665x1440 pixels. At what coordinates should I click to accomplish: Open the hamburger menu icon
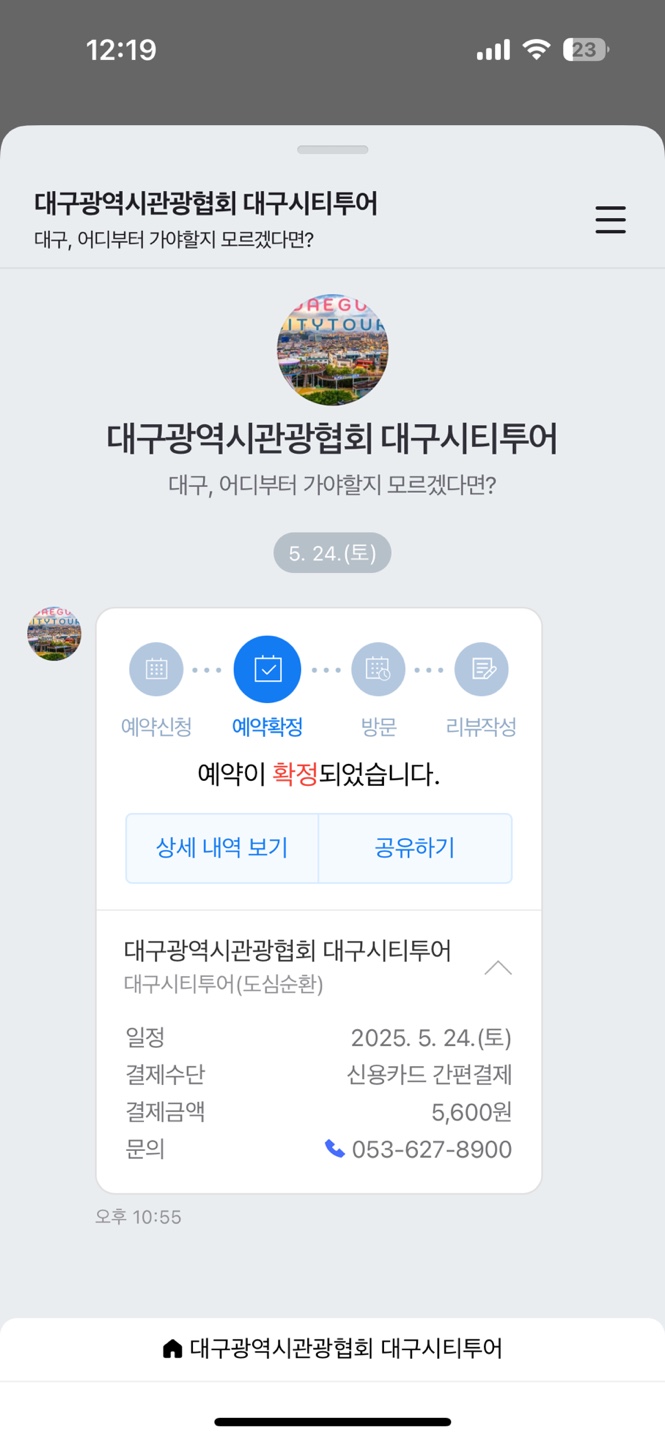coord(610,219)
